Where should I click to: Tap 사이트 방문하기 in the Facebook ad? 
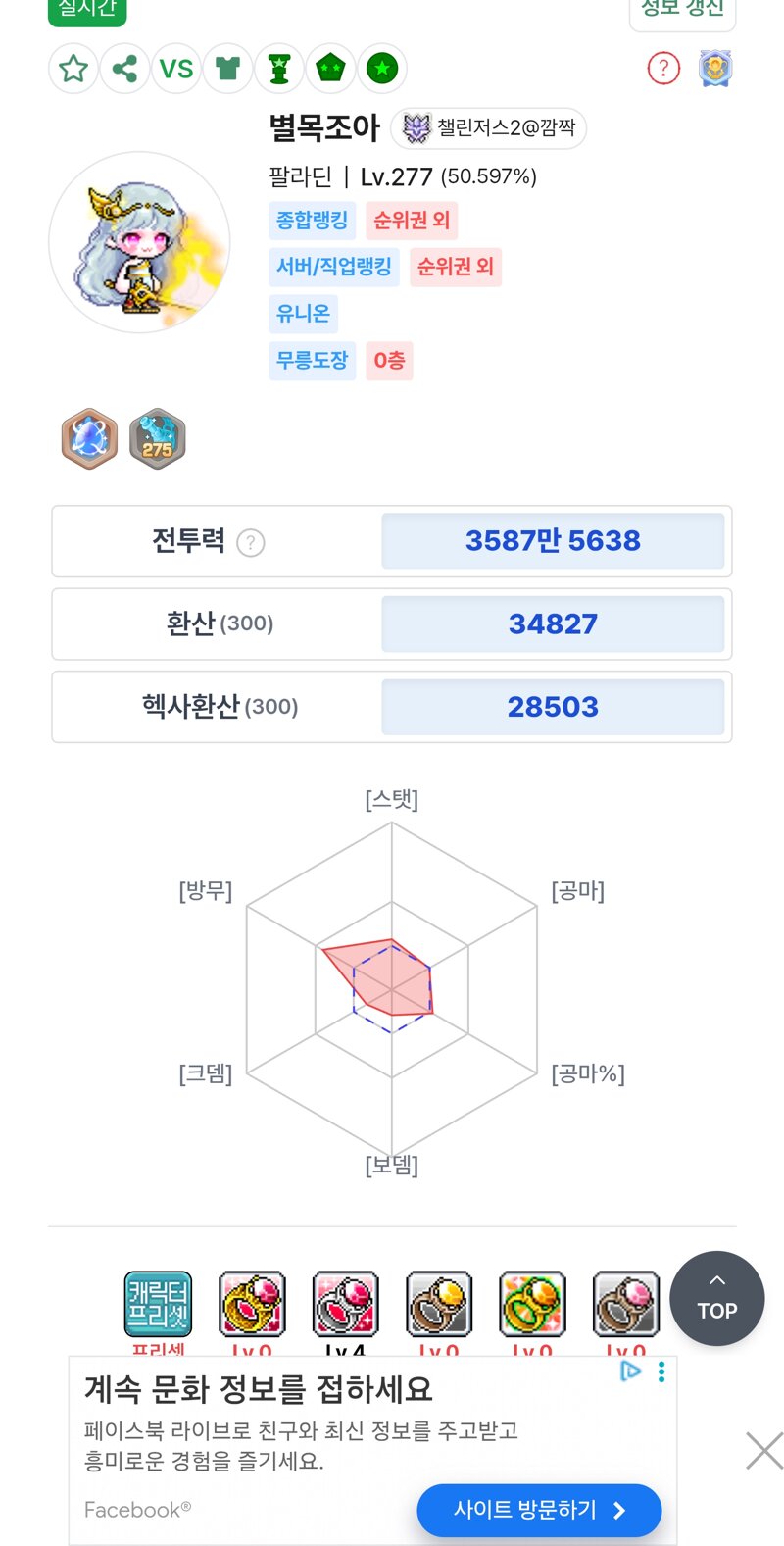(x=539, y=1510)
